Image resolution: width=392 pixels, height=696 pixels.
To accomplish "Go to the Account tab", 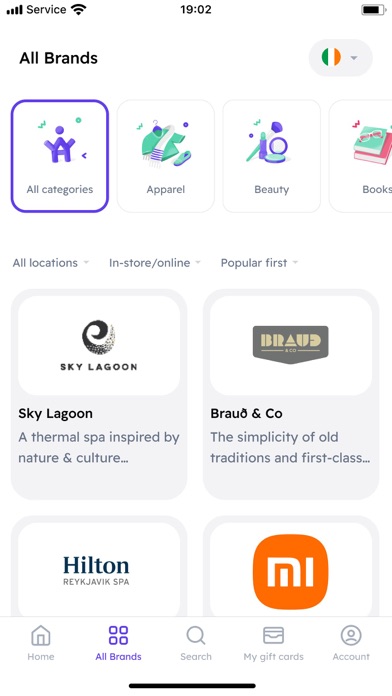I will point(351,643).
